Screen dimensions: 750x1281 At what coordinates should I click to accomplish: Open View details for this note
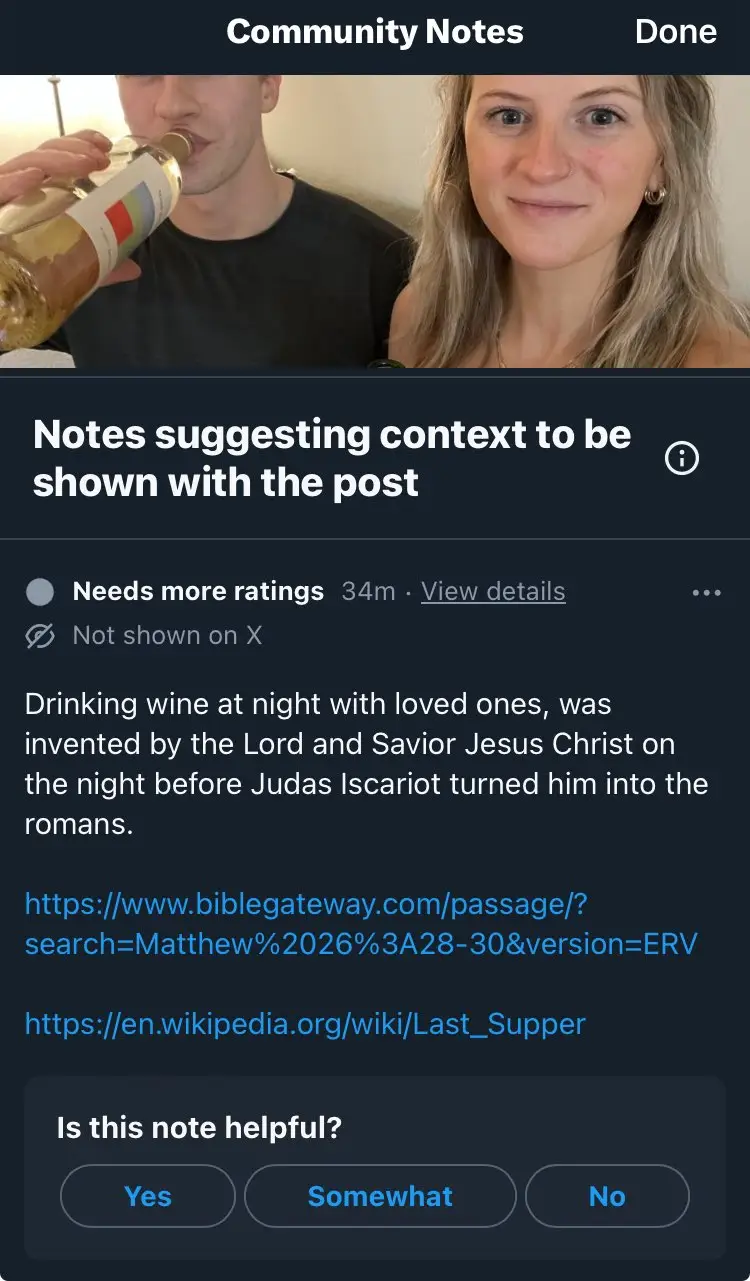[x=492, y=591]
